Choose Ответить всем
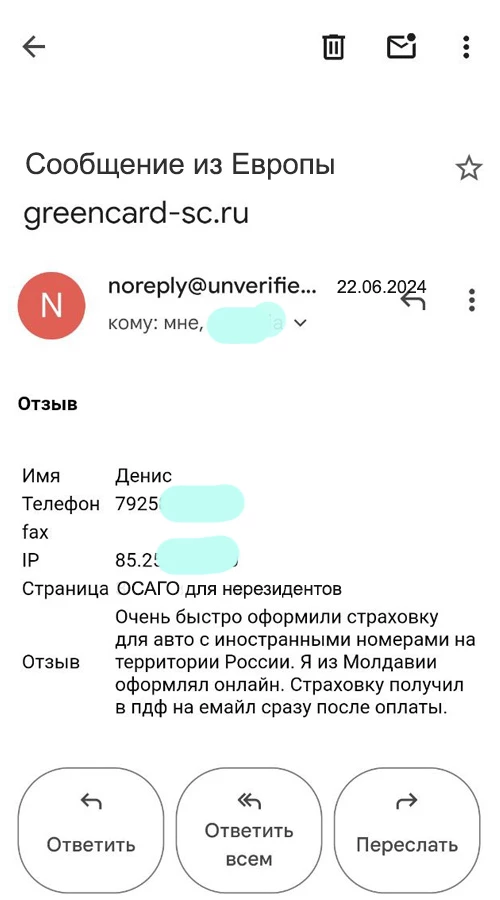 [249, 828]
